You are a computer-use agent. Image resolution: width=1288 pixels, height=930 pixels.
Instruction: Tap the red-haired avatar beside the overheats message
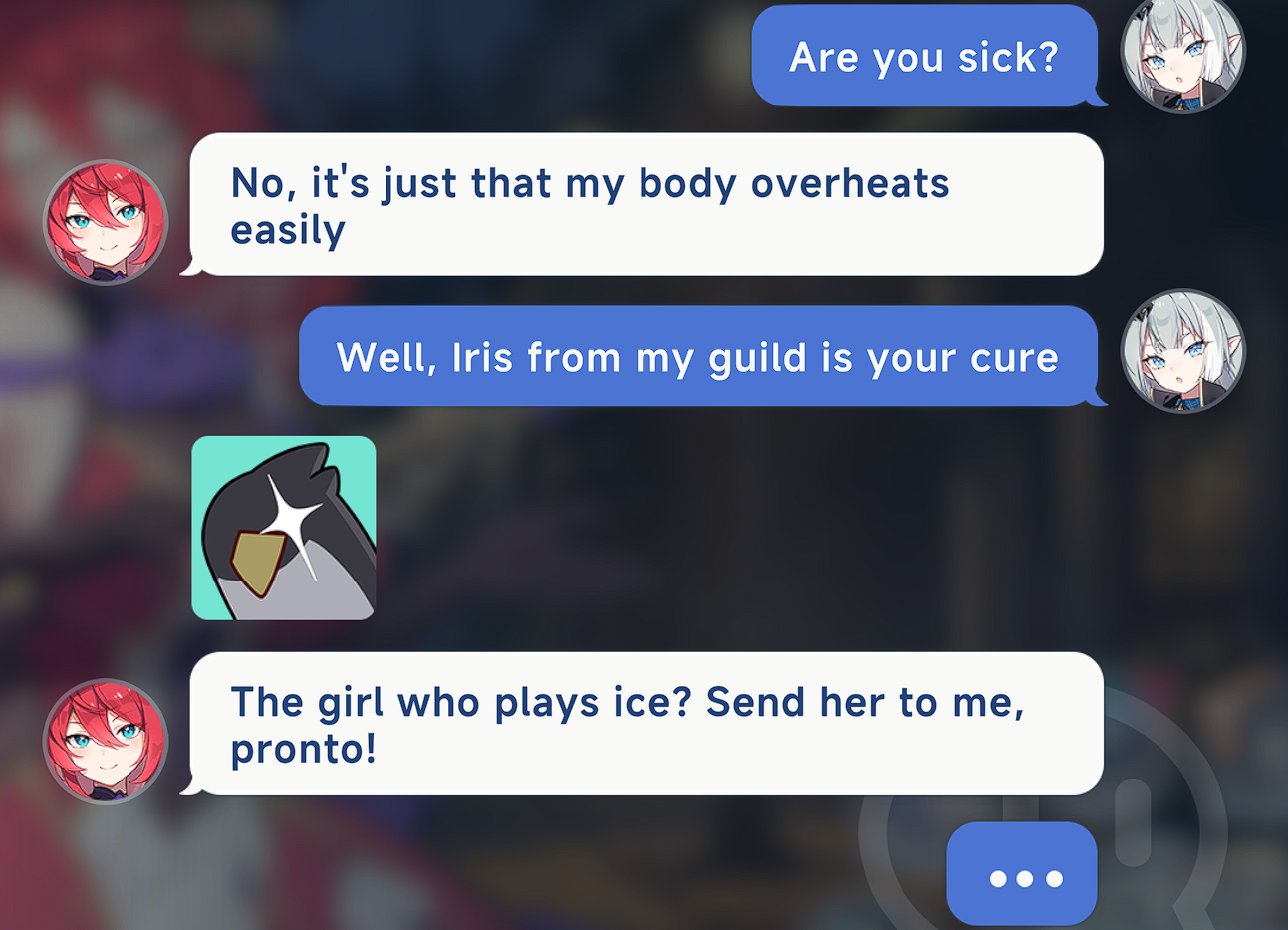pyautogui.click(x=106, y=222)
